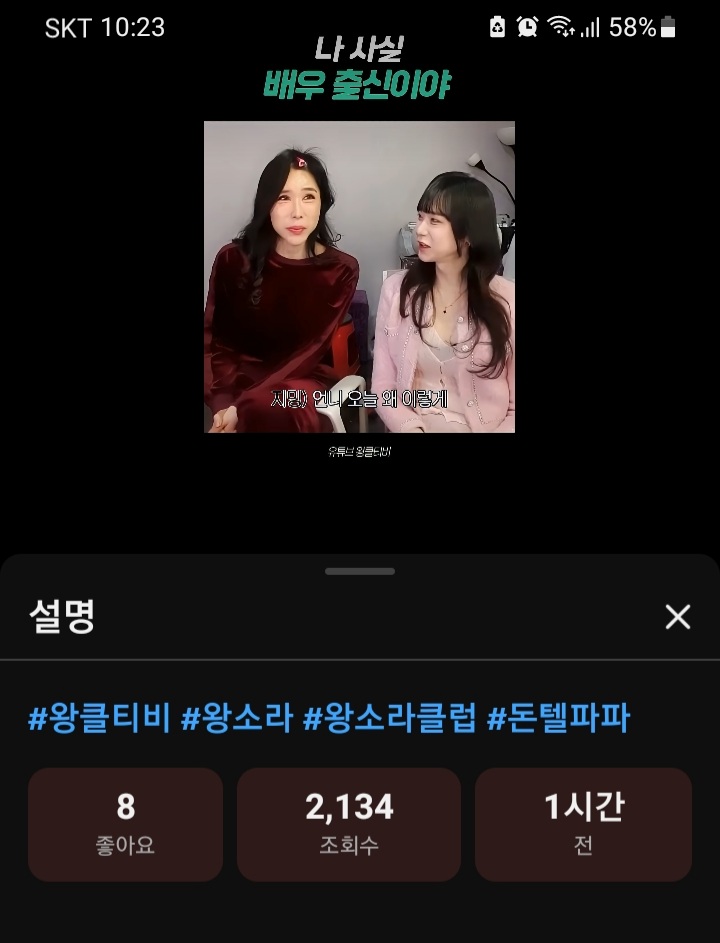
Task: Open the #왕소라 hashtag link
Action: [237, 718]
